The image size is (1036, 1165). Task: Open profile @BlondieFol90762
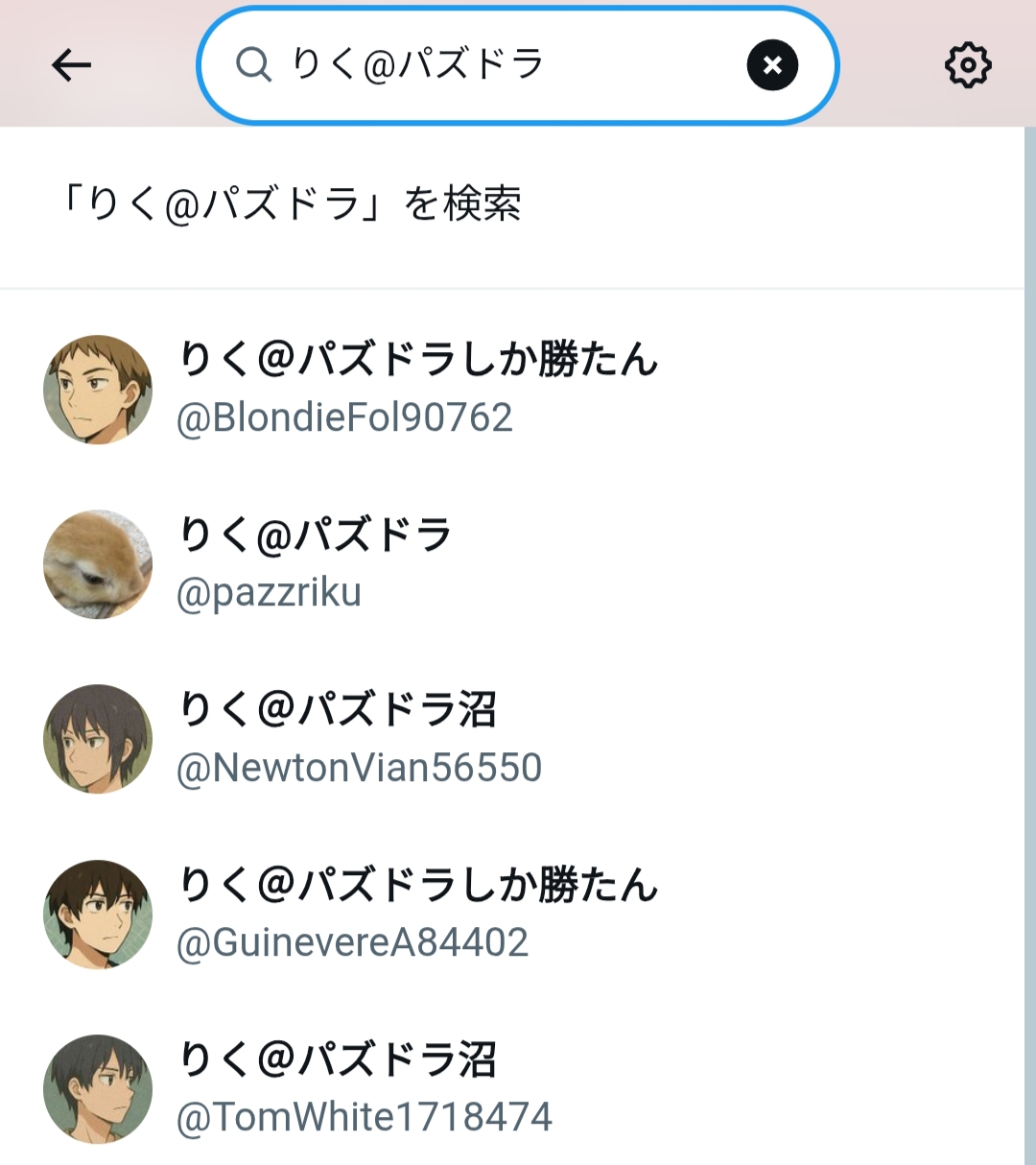pyautogui.click(x=418, y=389)
